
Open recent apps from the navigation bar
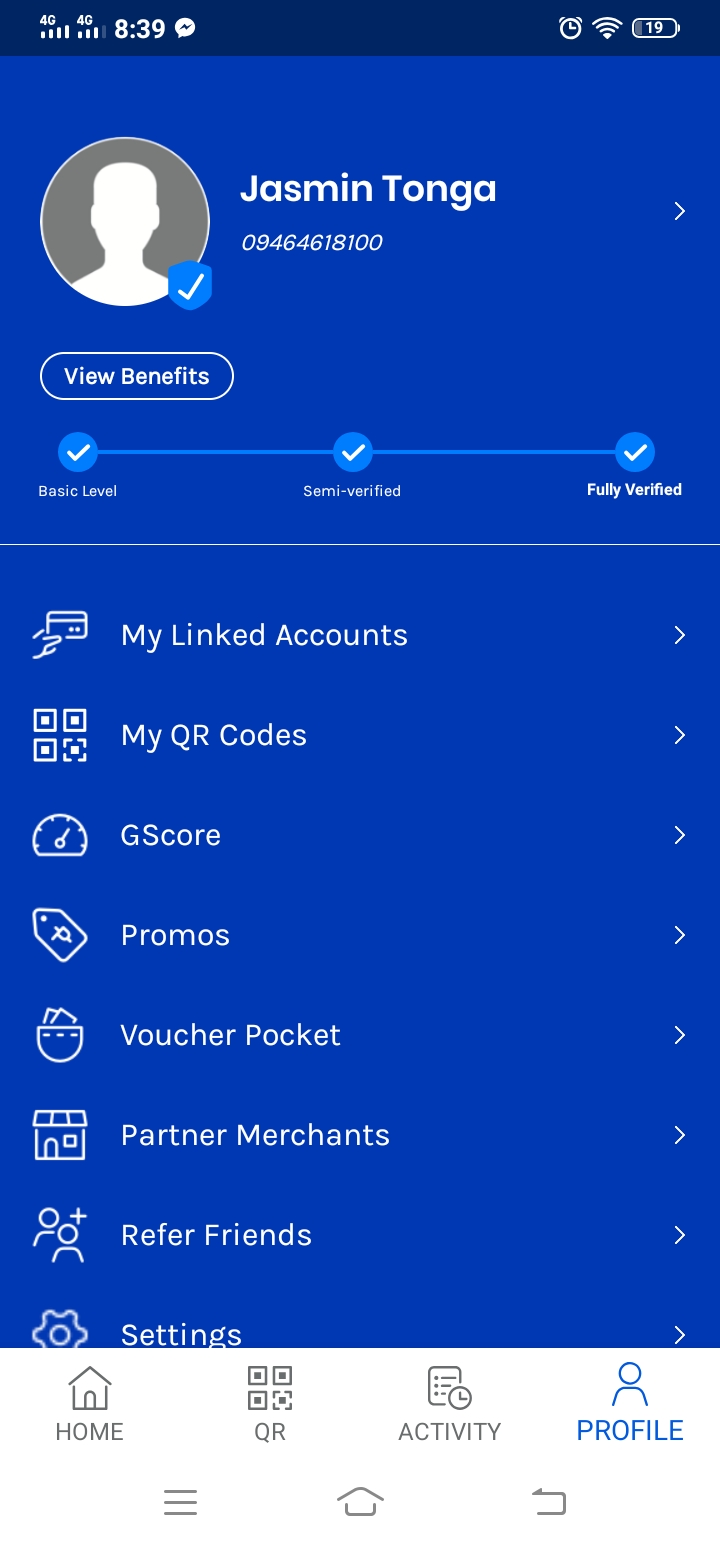pyautogui.click(x=180, y=1501)
